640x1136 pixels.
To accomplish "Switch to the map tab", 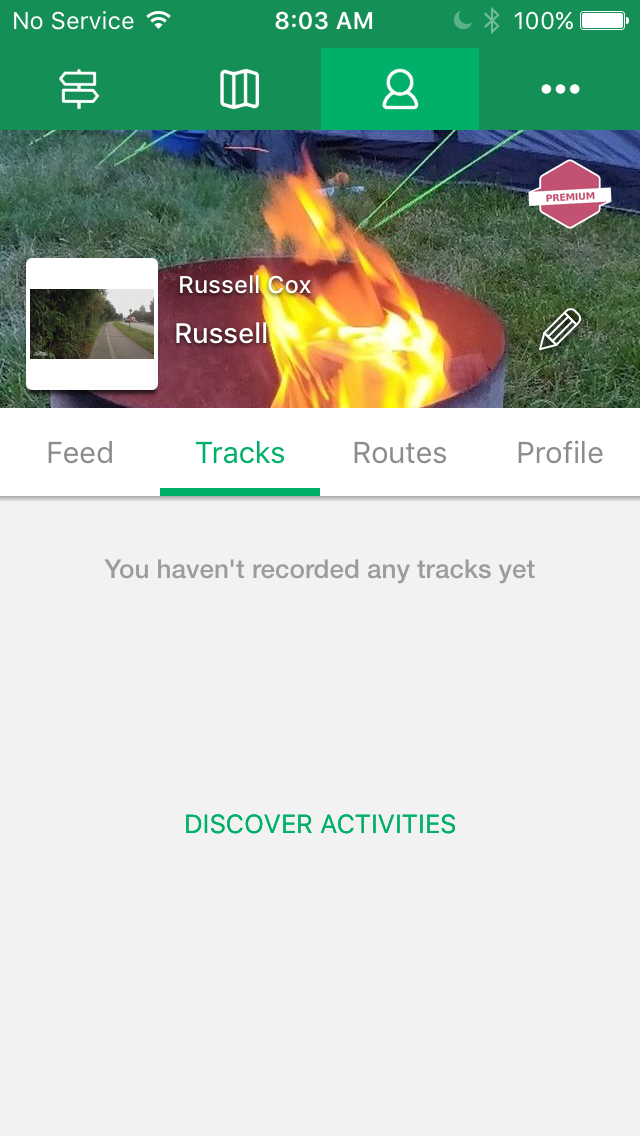I will [239, 90].
